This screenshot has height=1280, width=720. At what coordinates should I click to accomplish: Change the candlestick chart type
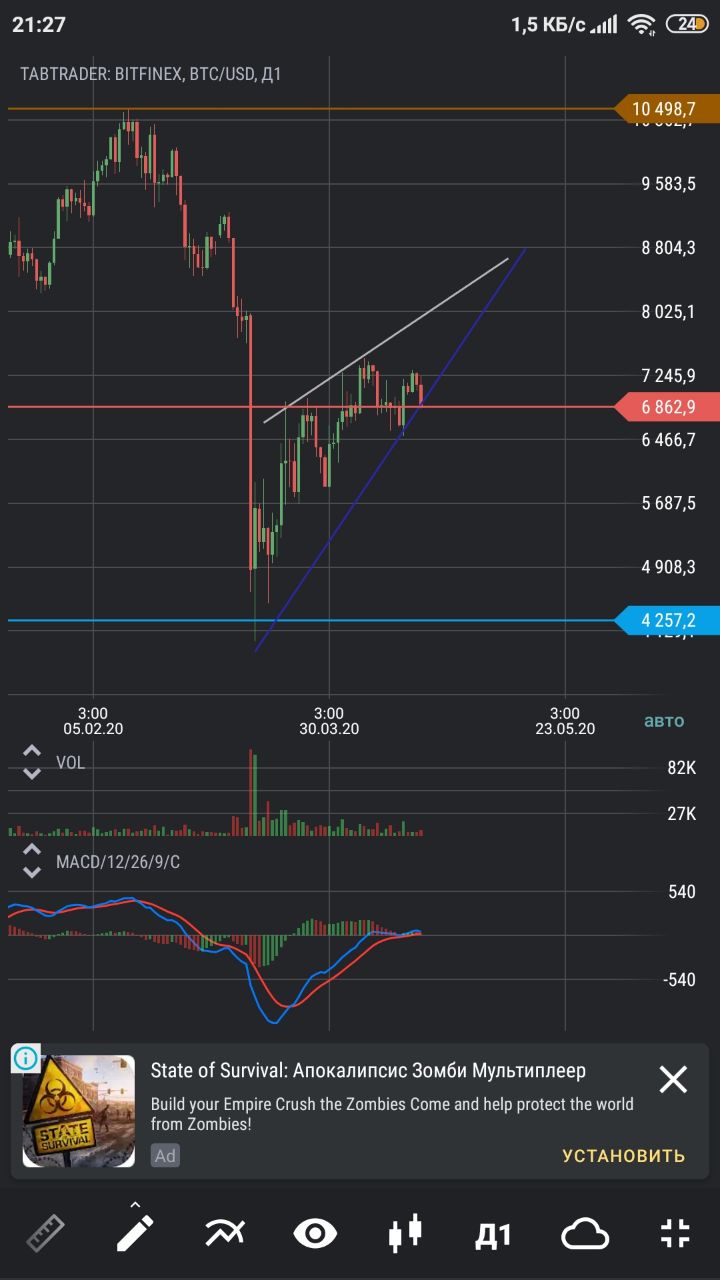[x=405, y=1233]
